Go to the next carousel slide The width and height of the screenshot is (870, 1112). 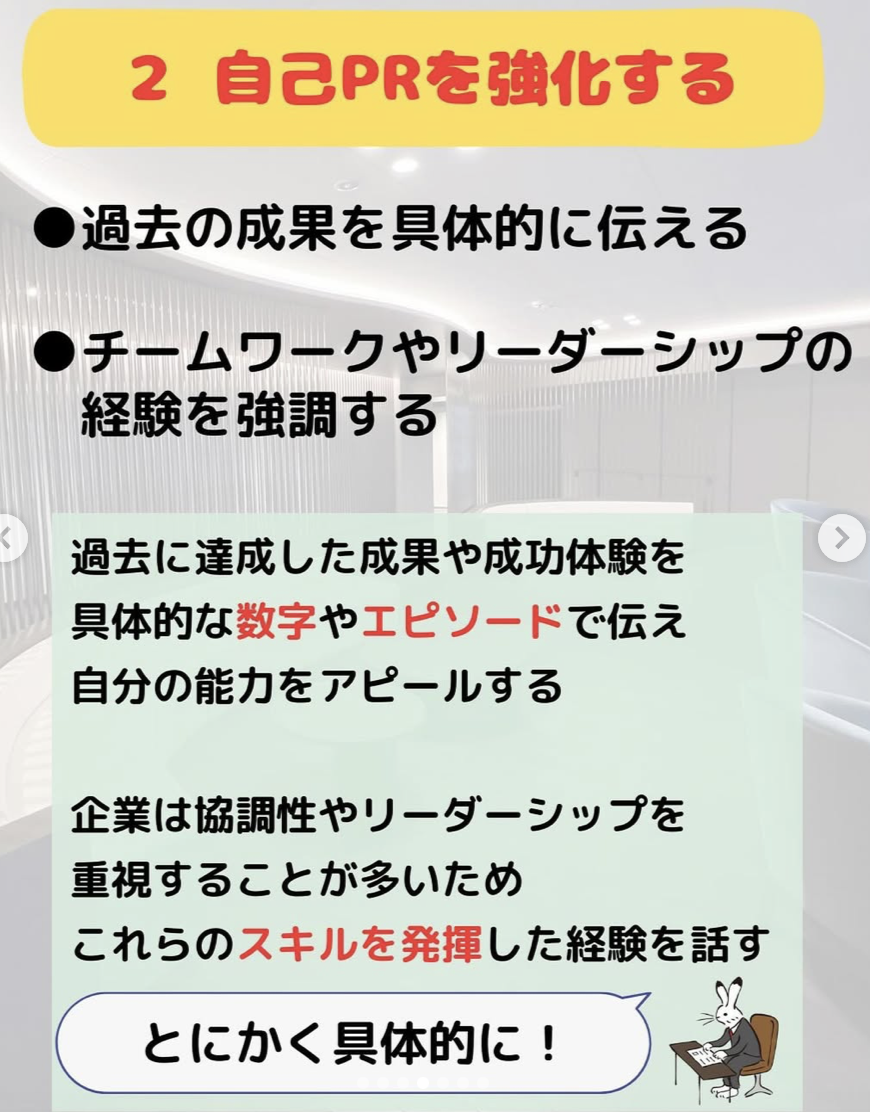point(841,539)
